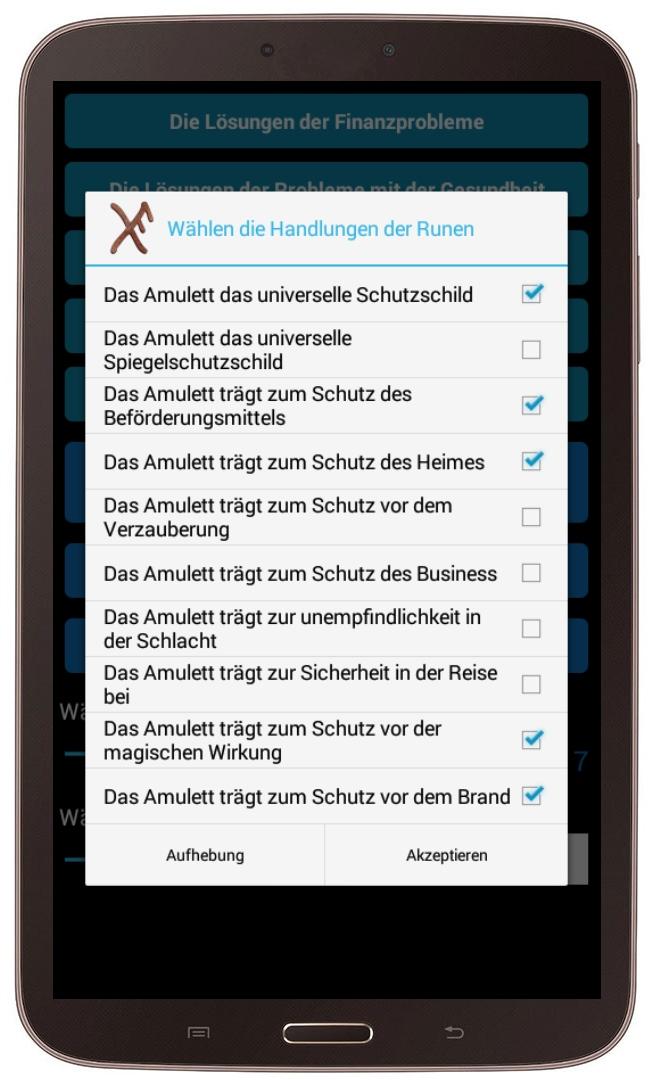
Task: Uncheck 'Schutz vor der magischen Wirkung'
Action: click(x=532, y=740)
